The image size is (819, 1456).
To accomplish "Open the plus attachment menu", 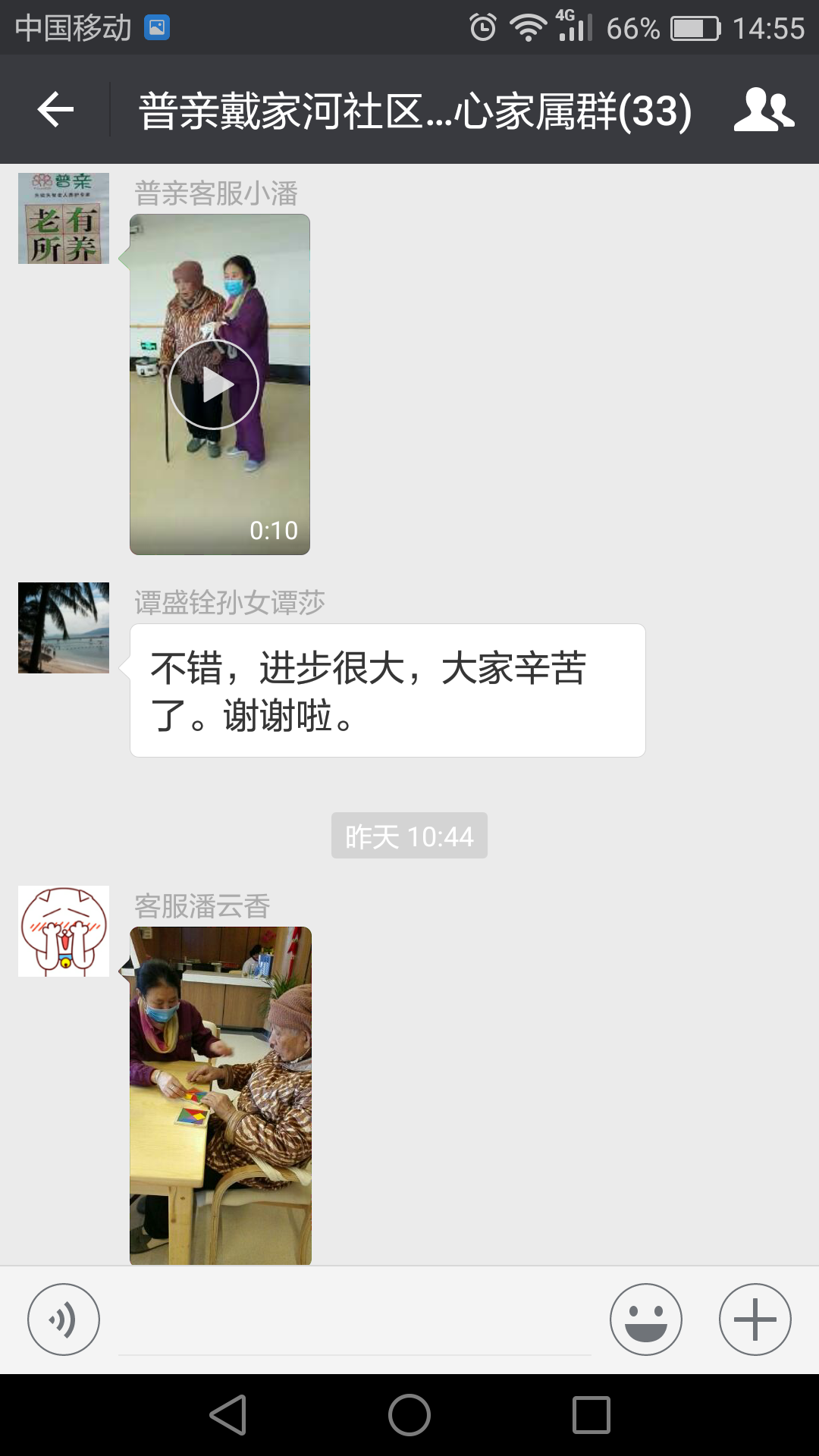I will 755,1319.
